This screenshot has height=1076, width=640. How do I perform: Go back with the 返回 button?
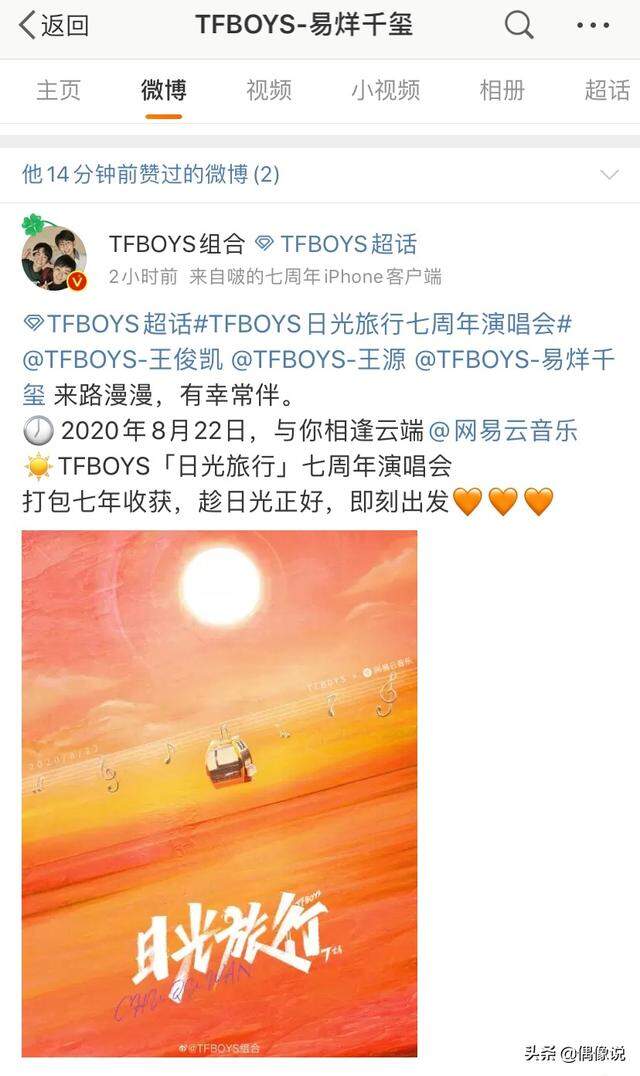pos(55,26)
